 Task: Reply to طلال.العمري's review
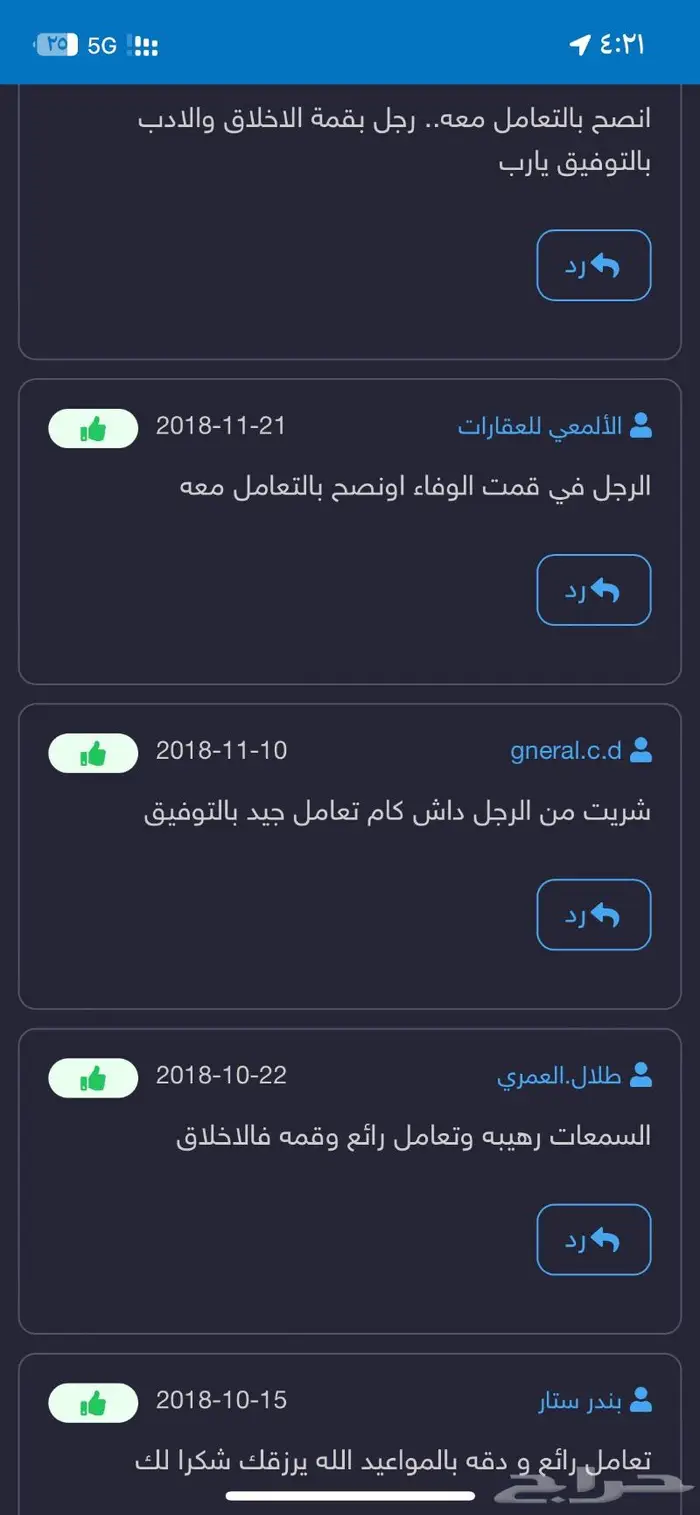click(x=594, y=1239)
